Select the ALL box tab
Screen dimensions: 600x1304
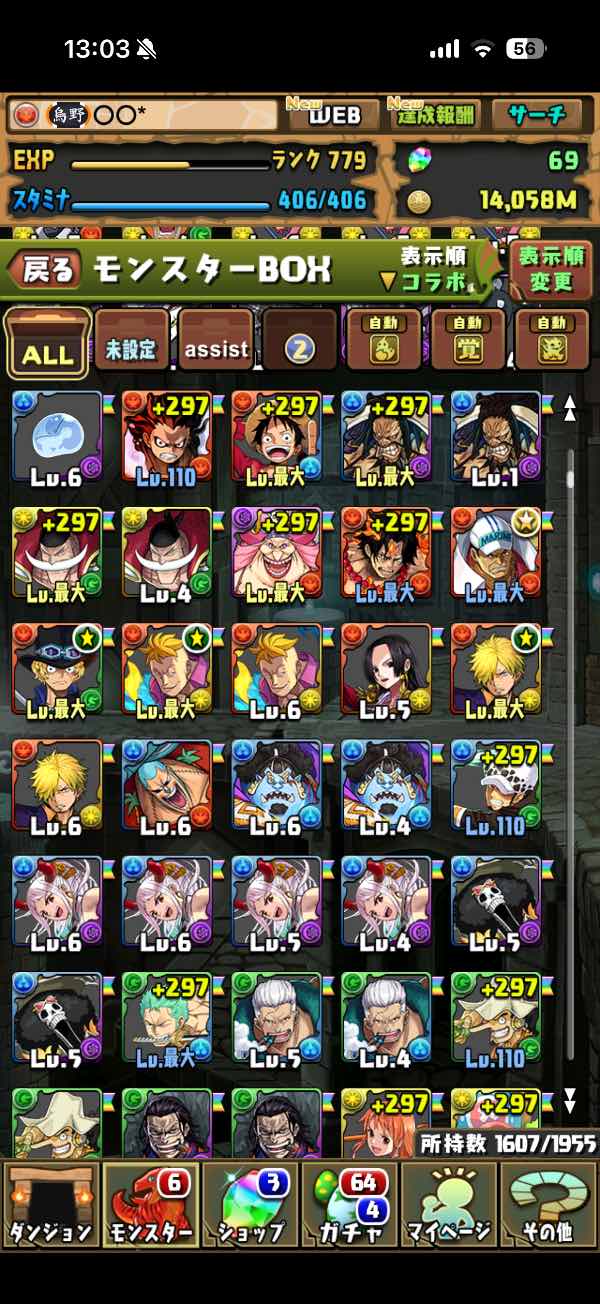(48, 342)
